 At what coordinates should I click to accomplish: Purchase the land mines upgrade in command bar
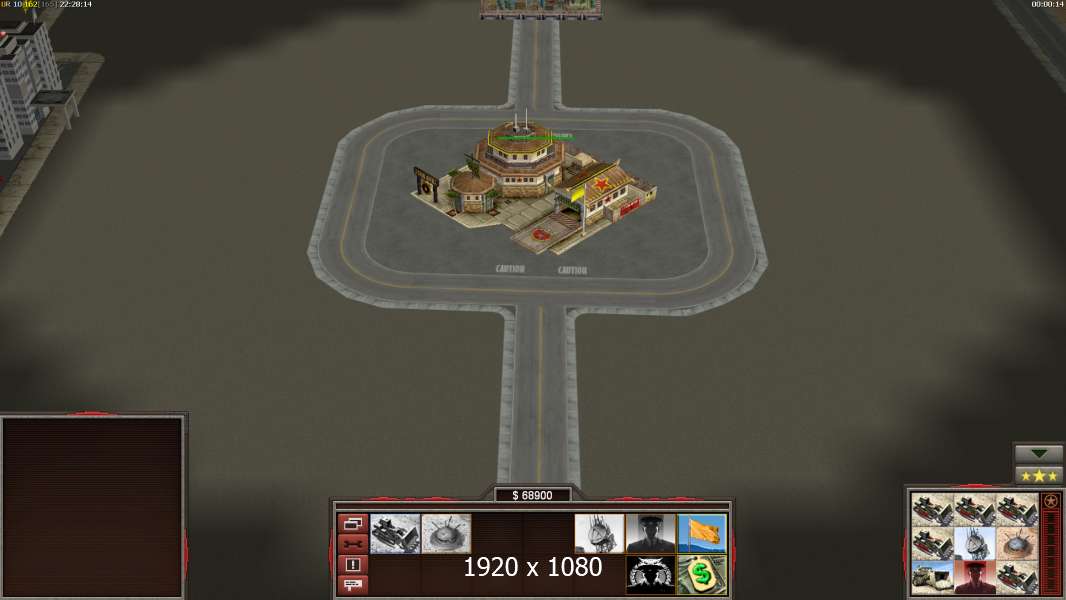[x=446, y=533]
